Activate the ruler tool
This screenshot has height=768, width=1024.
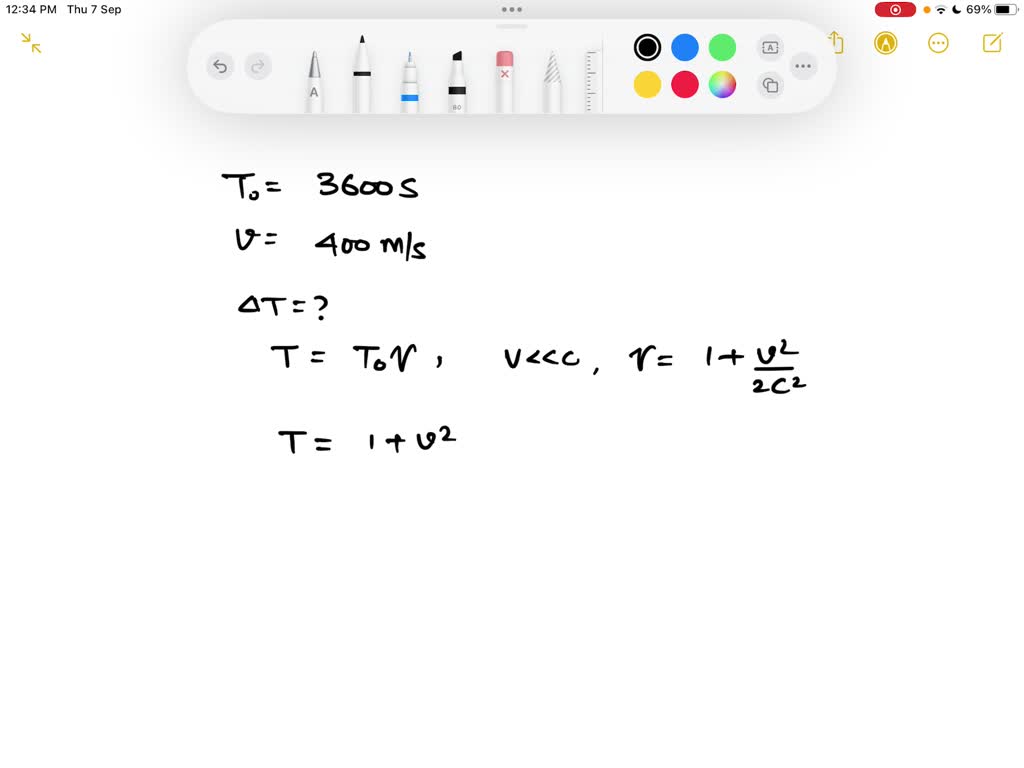coord(593,80)
